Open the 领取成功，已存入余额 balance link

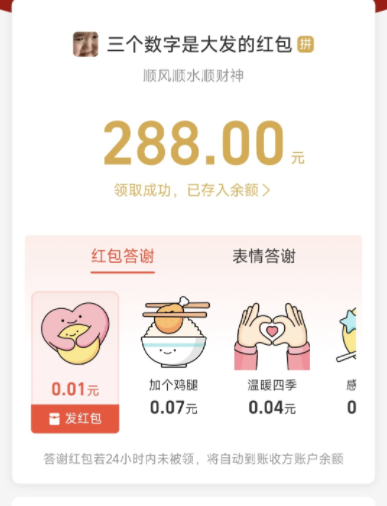[x=192, y=190]
